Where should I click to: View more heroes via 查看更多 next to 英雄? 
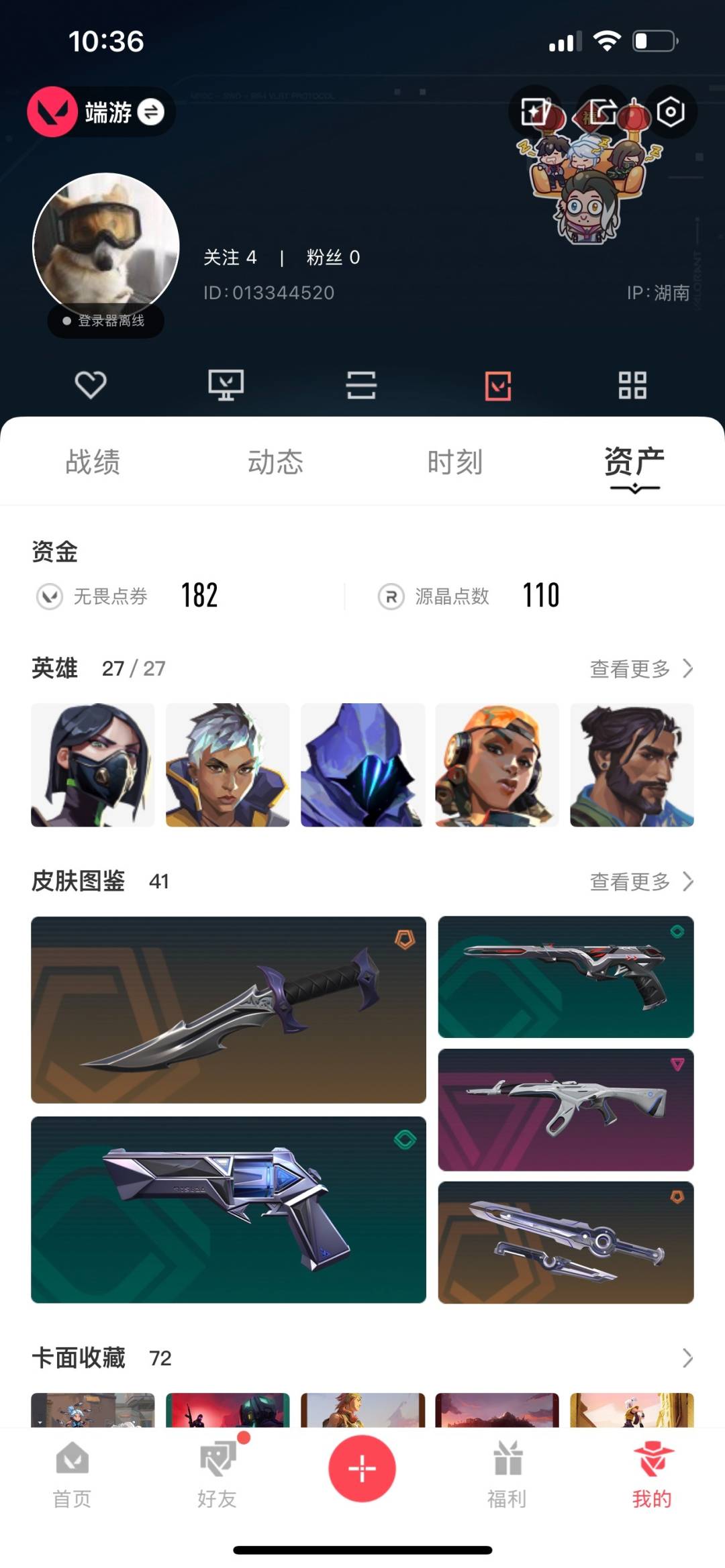641,668
